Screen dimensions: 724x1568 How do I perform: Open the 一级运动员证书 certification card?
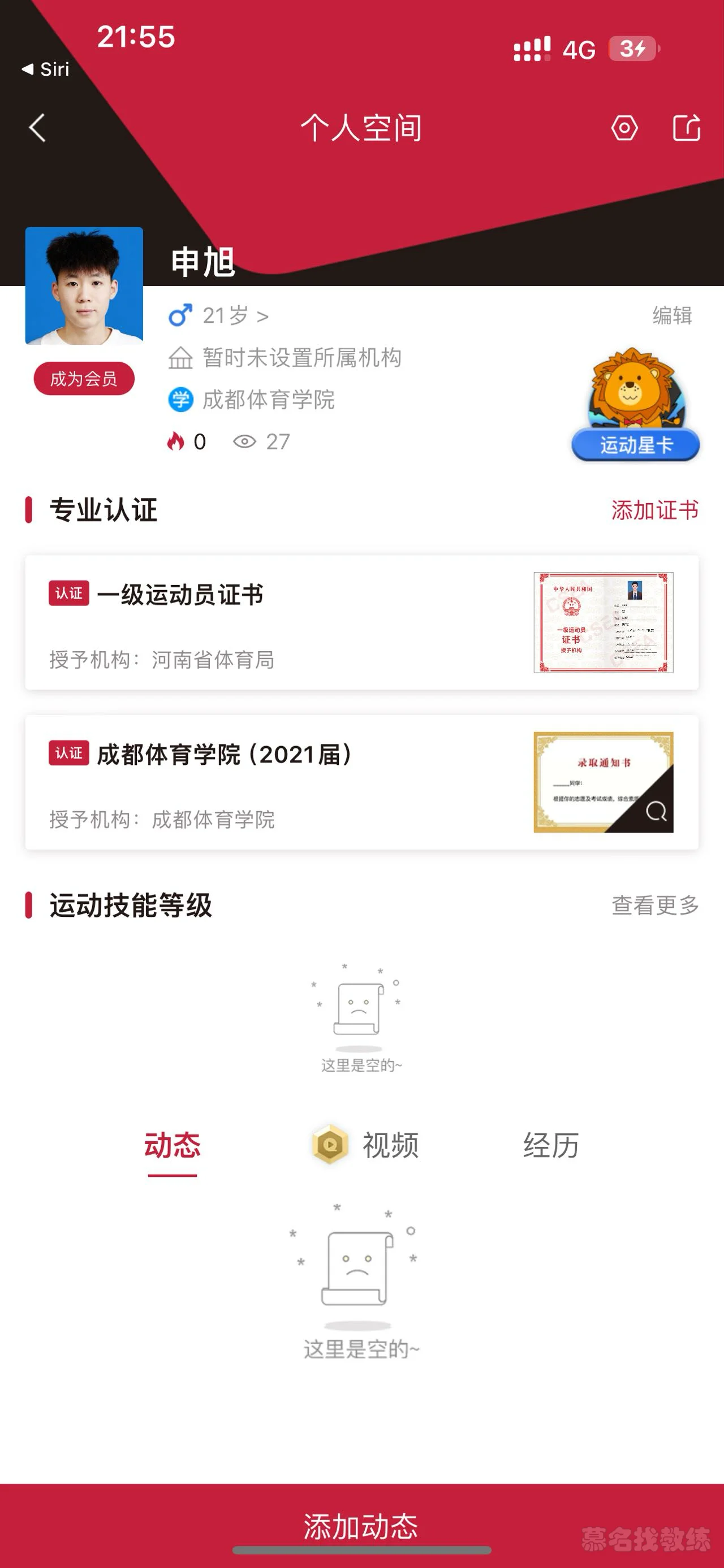pyautogui.click(x=361, y=622)
